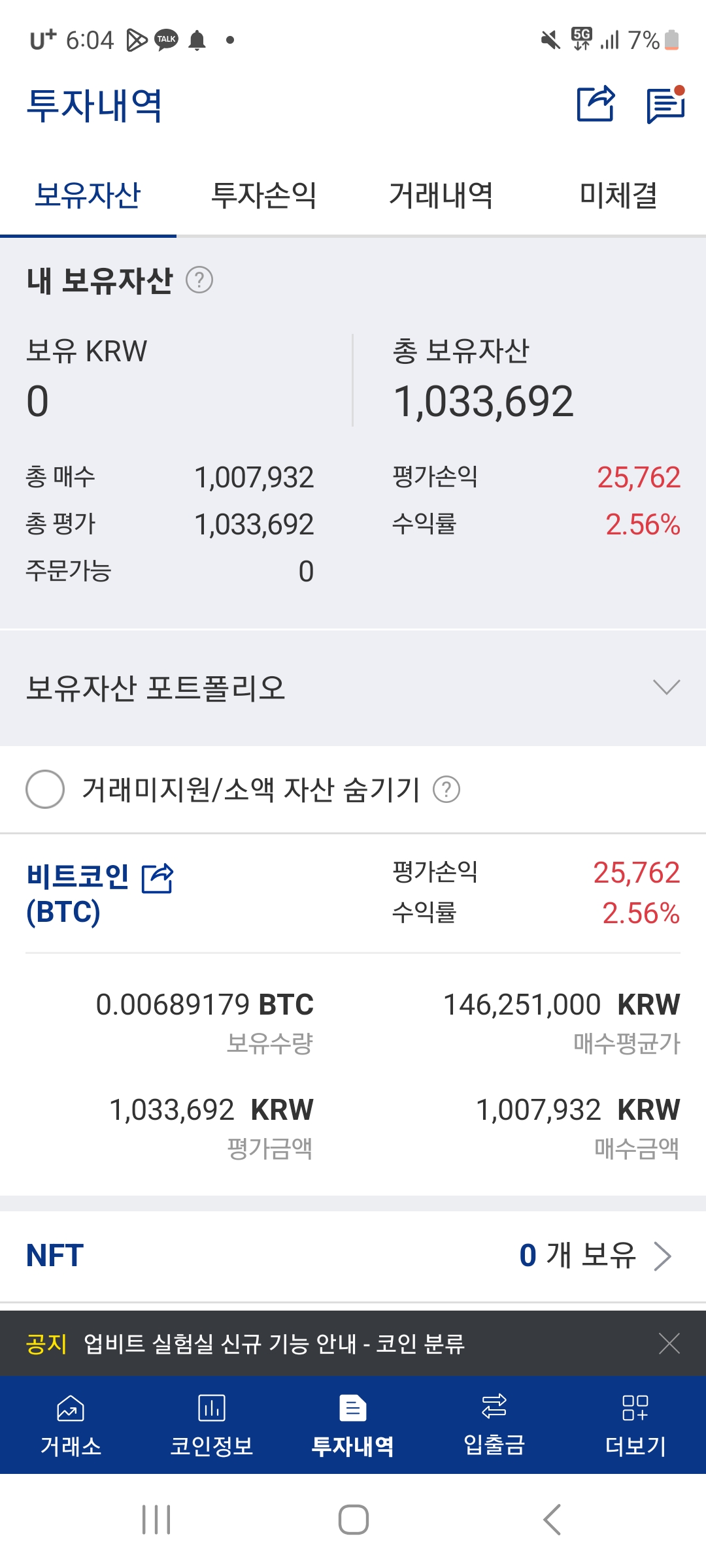Open the 더보기 menu tab
This screenshot has width=706, height=1568.
[x=635, y=1426]
